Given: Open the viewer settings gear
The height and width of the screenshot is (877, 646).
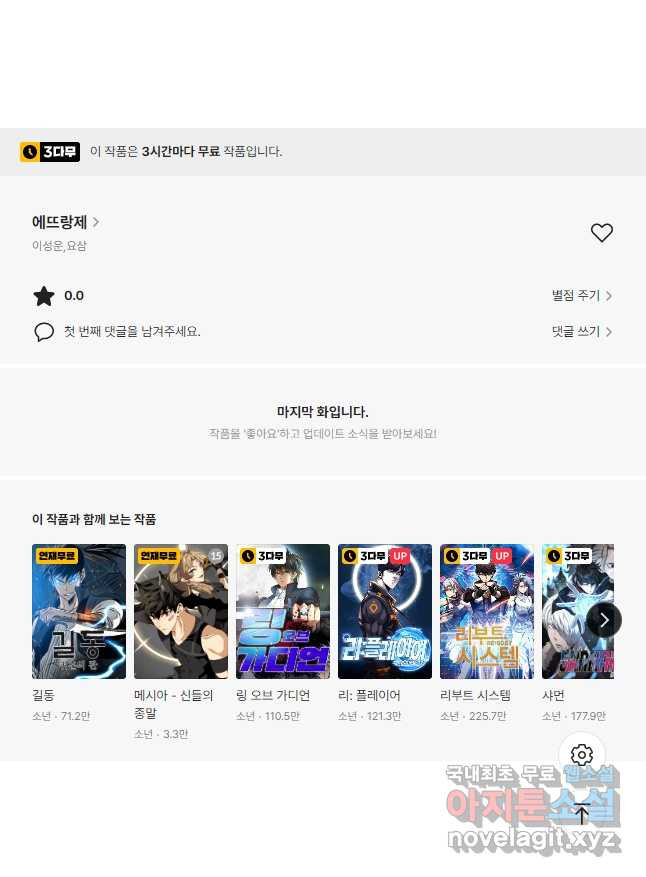Looking at the screenshot, I should [582, 755].
